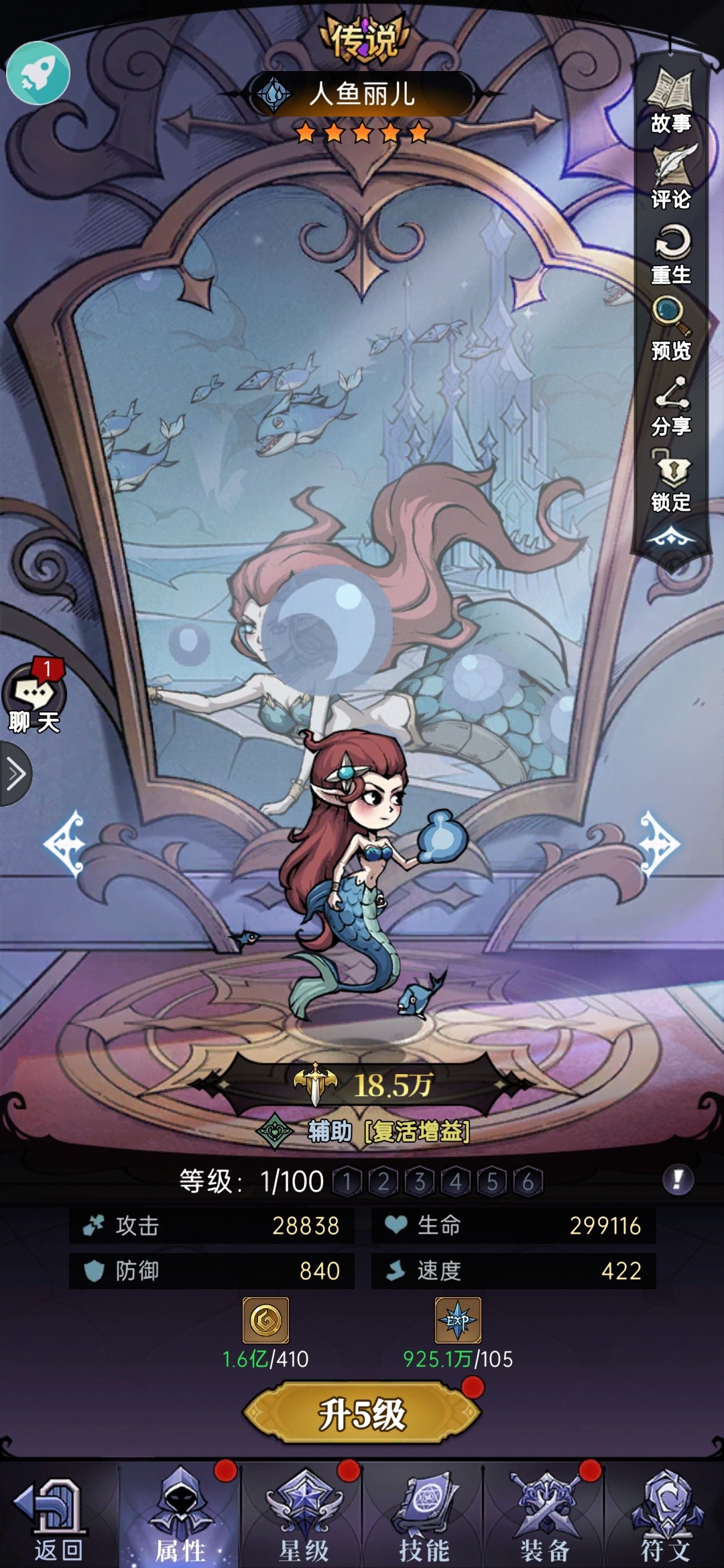Open attribute info exclamation icon
Screen dimensions: 724x1568
[x=678, y=1179]
